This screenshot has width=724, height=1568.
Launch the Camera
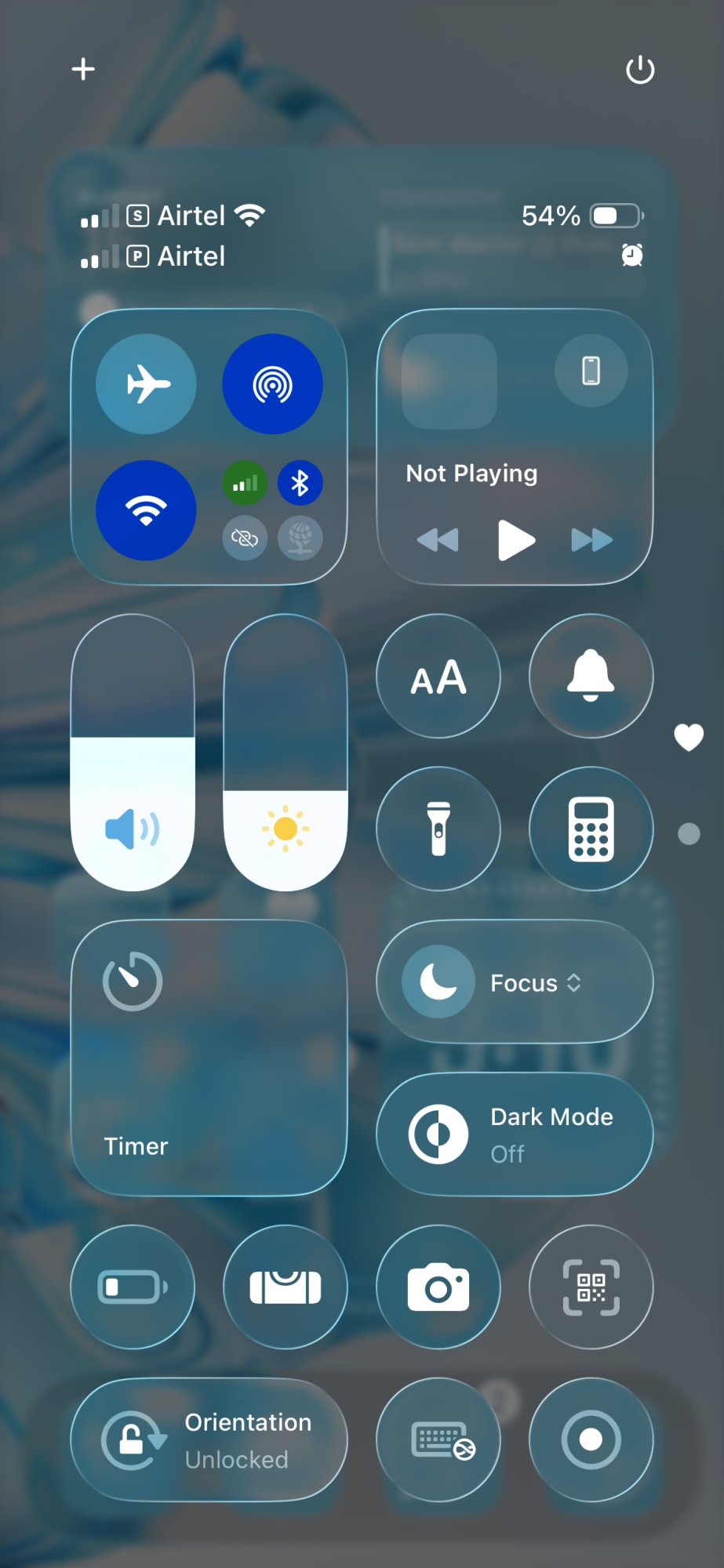pos(438,1287)
